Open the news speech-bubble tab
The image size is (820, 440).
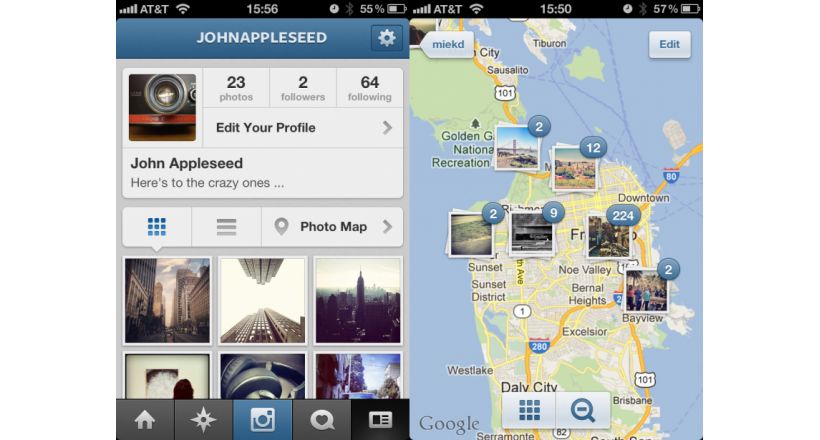321,420
